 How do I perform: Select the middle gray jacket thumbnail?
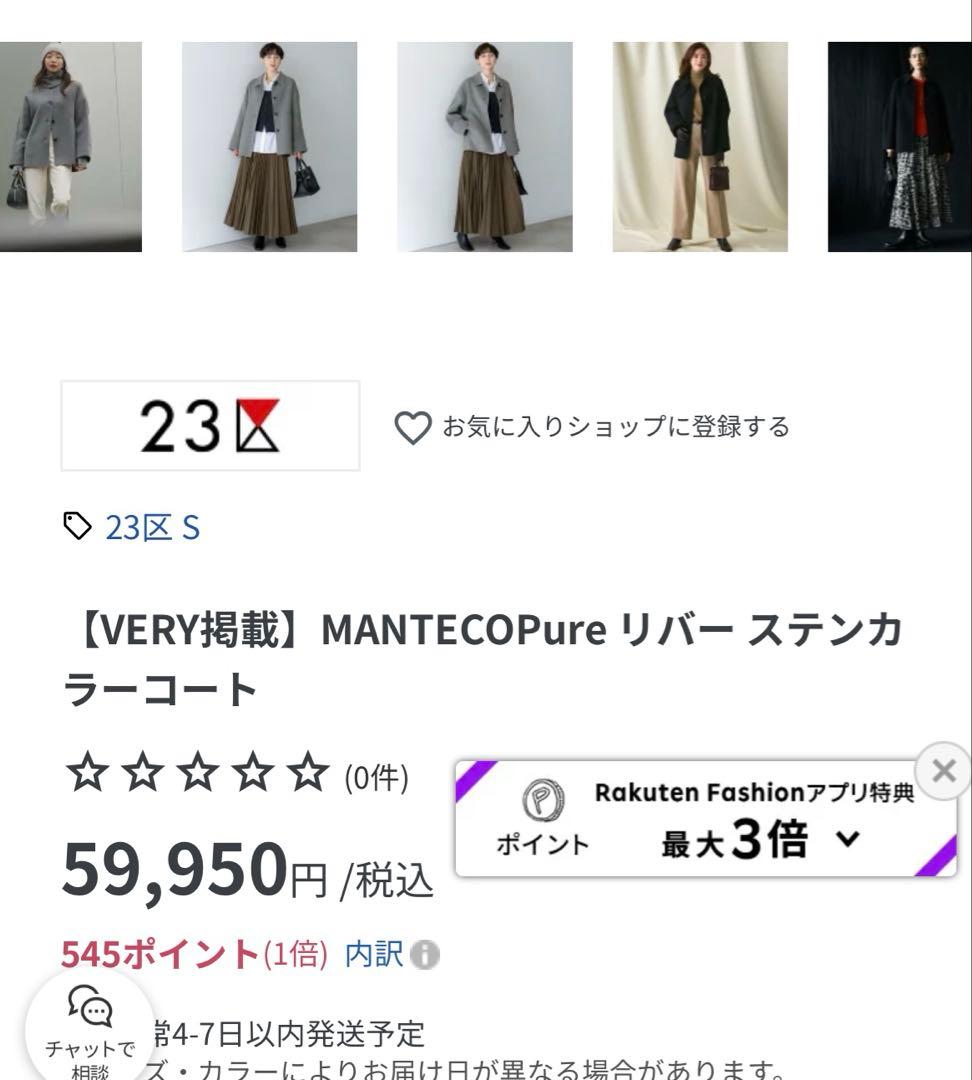[485, 146]
